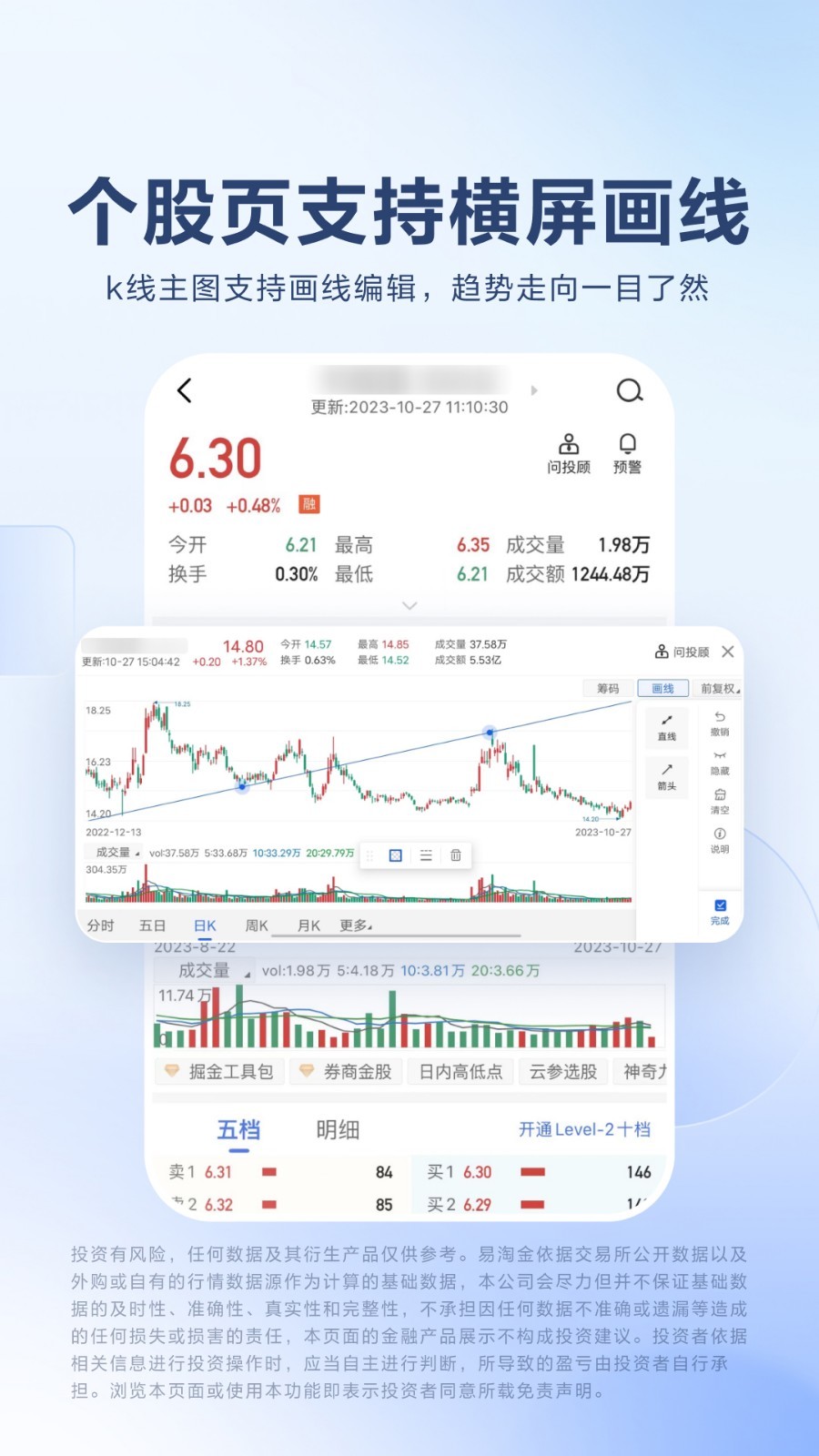Select the blue fill style swatch in toolbar
This screenshot has width=819, height=1456.
pyautogui.click(x=395, y=855)
